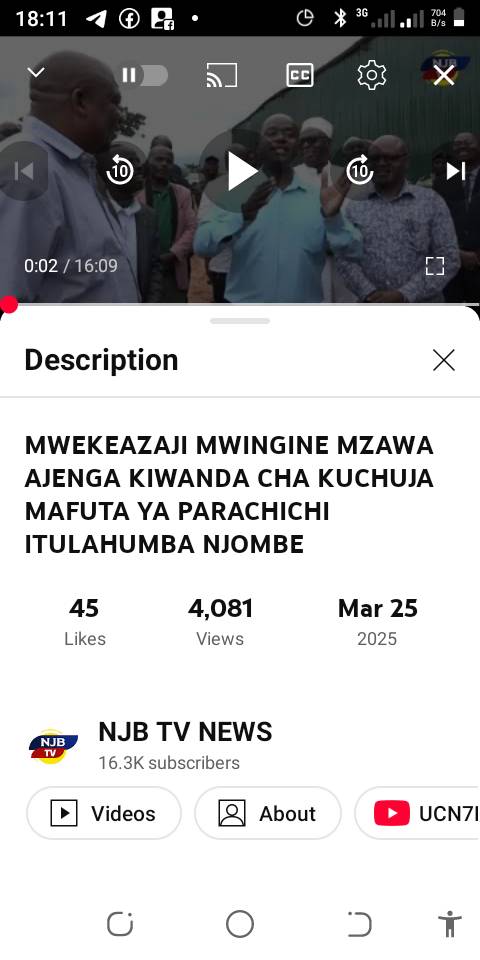480x960 pixels.
Task: Close the player with the top-right X
Action: coord(444,76)
